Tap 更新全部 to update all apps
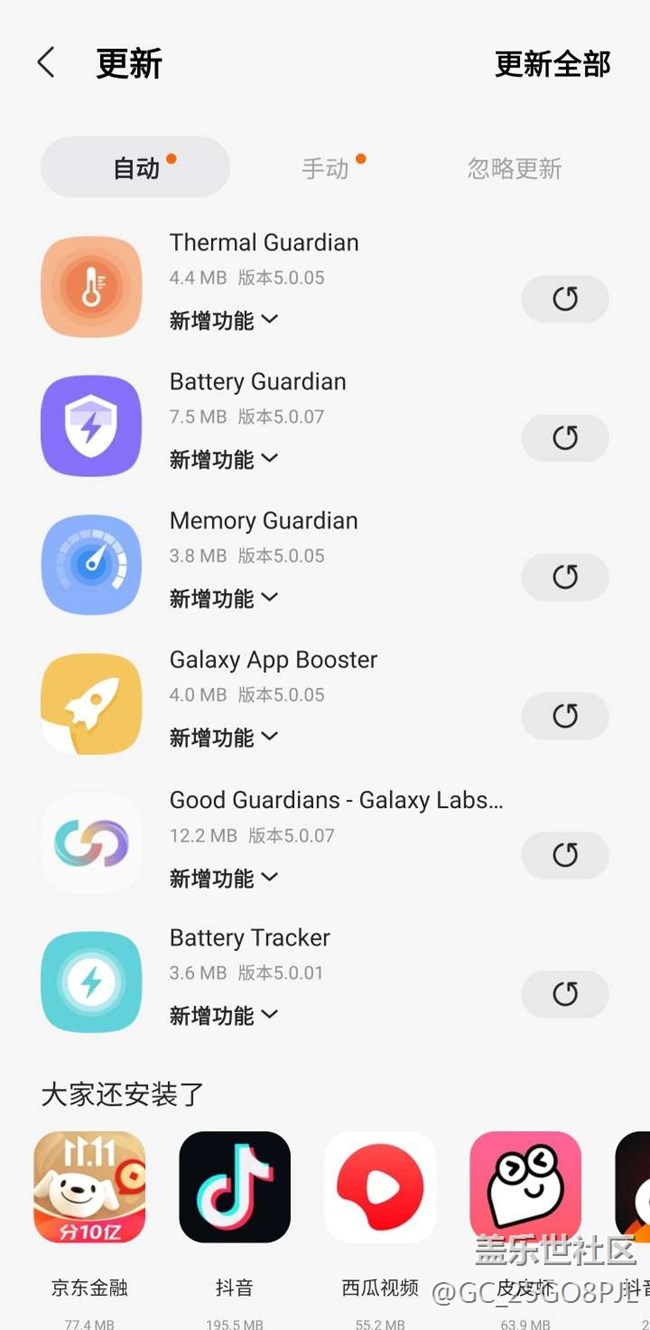 [552, 64]
